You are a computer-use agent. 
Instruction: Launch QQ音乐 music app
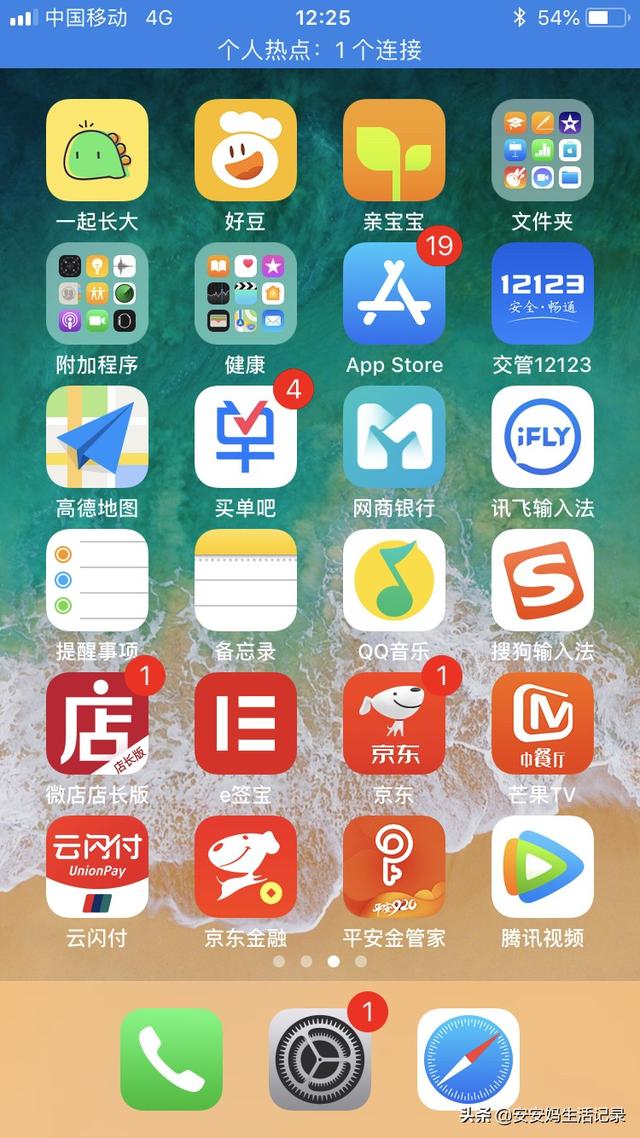(394, 580)
